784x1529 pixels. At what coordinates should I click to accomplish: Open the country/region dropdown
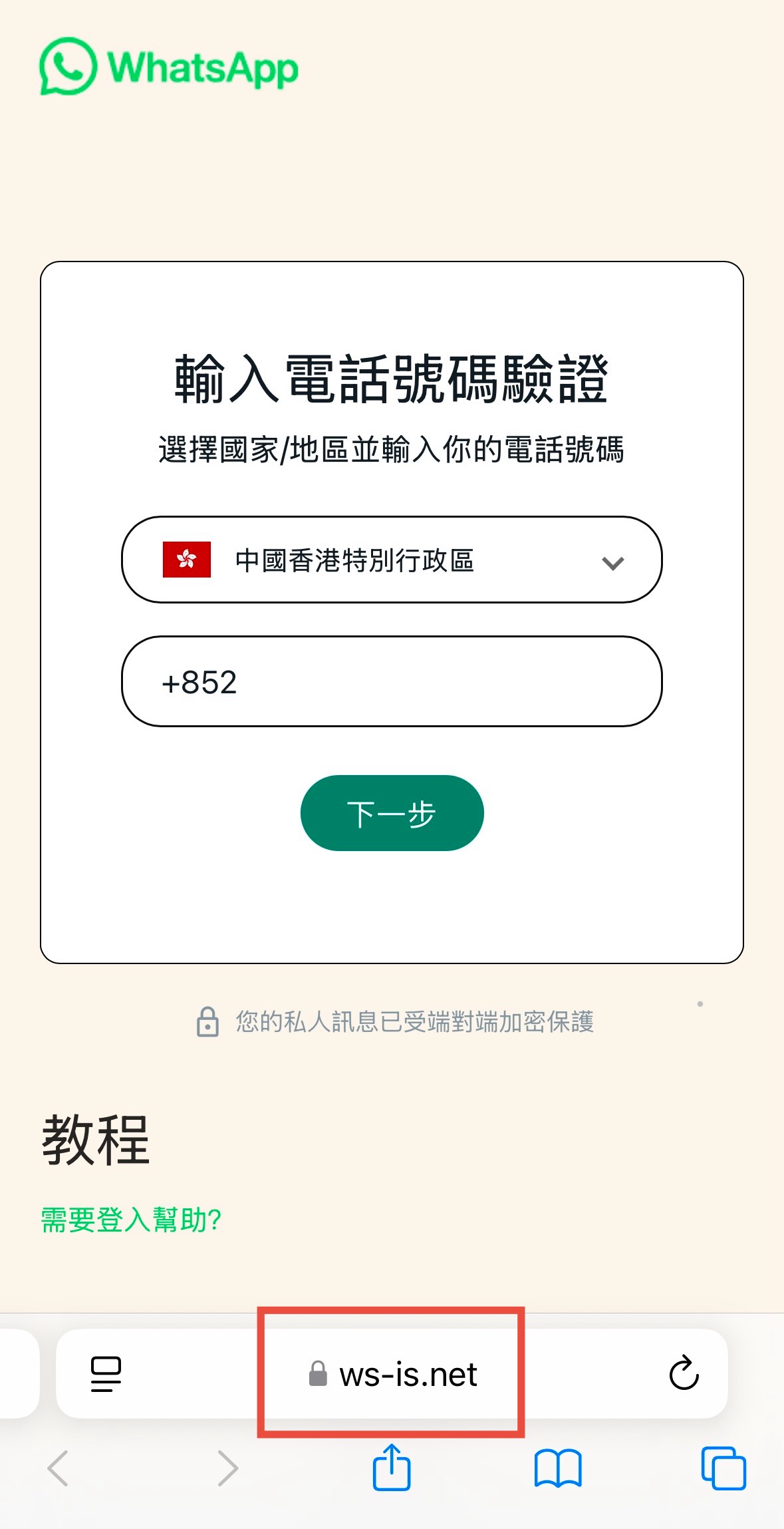[x=392, y=560]
